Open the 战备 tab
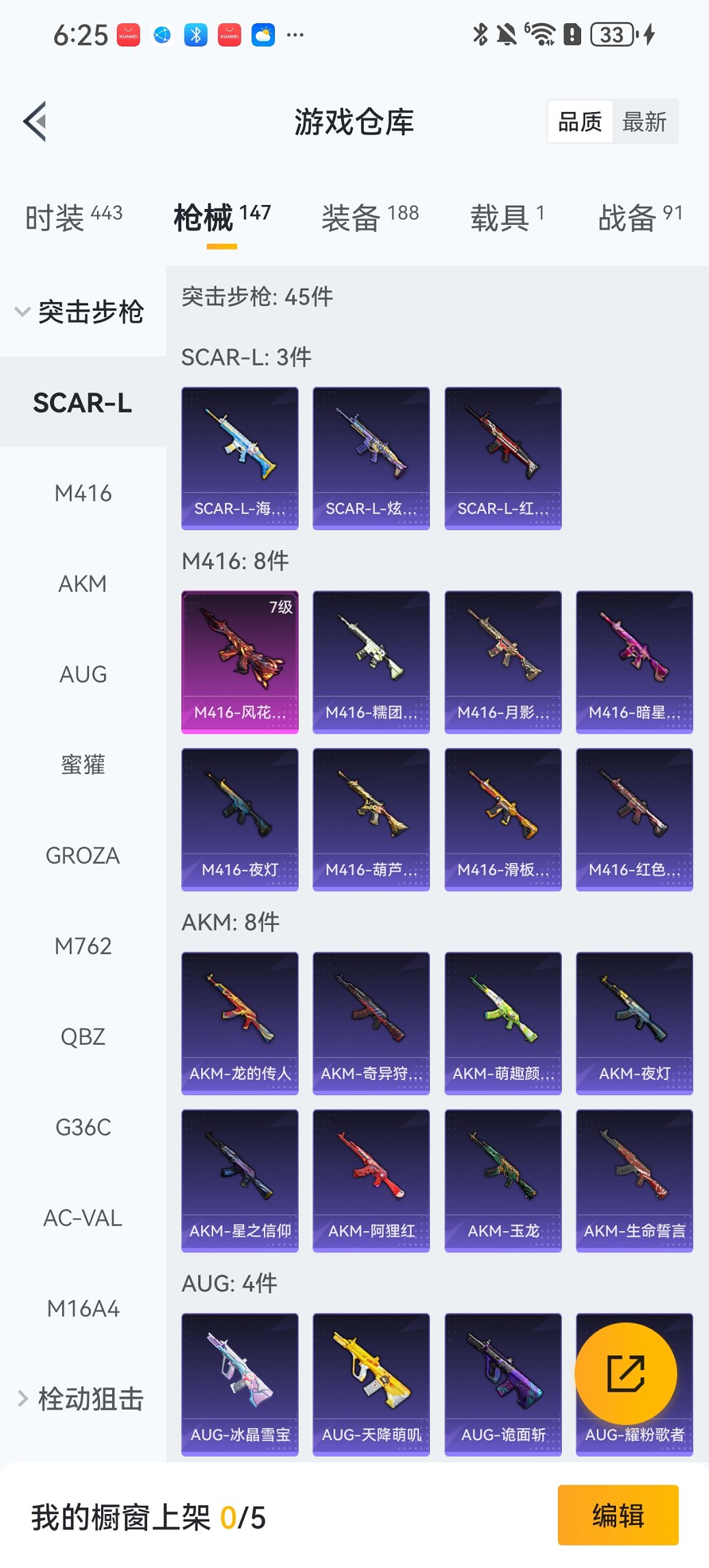Image resolution: width=709 pixels, height=1568 pixels. tap(639, 218)
